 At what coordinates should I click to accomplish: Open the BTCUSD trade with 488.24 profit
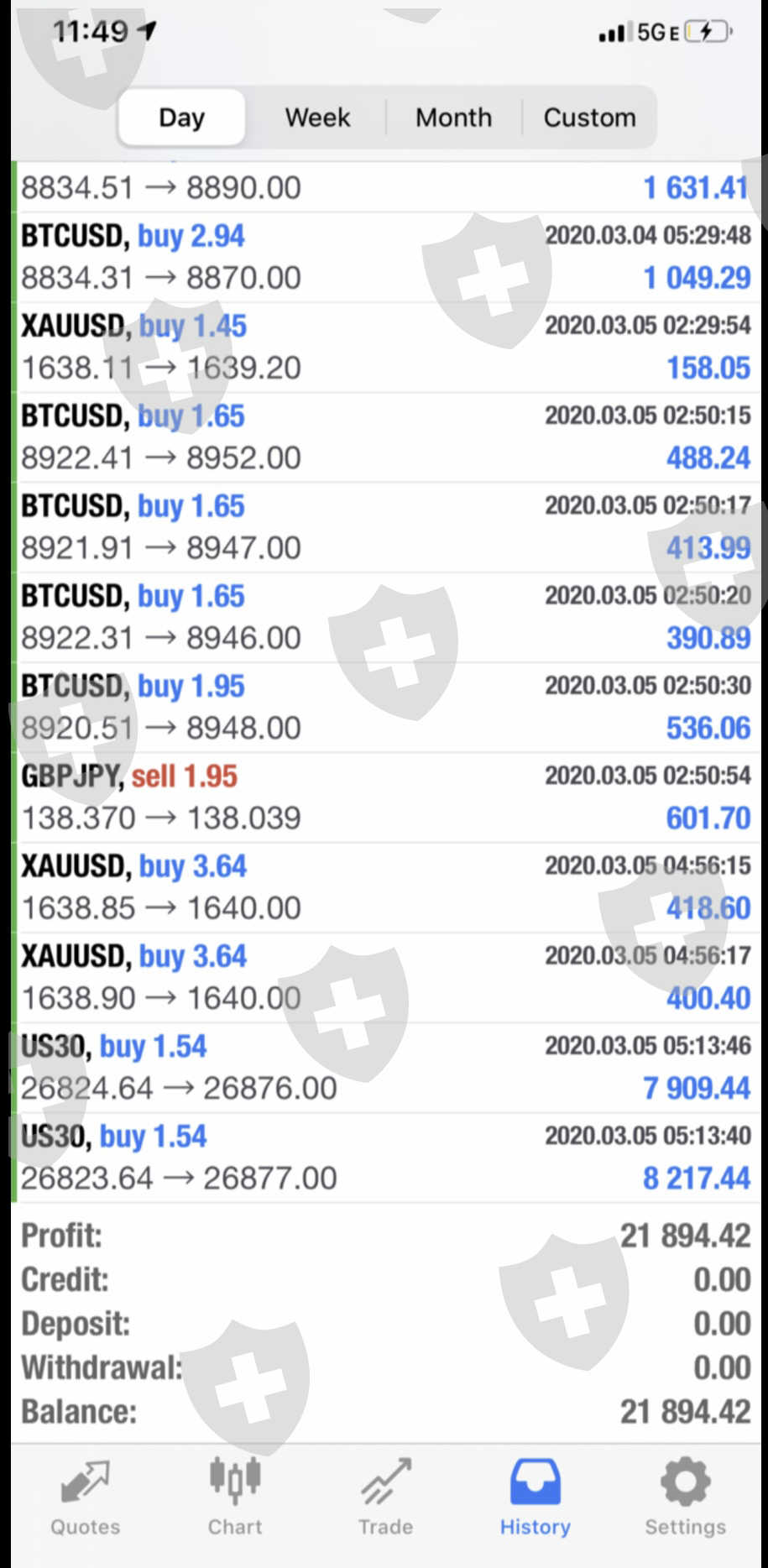(x=384, y=436)
